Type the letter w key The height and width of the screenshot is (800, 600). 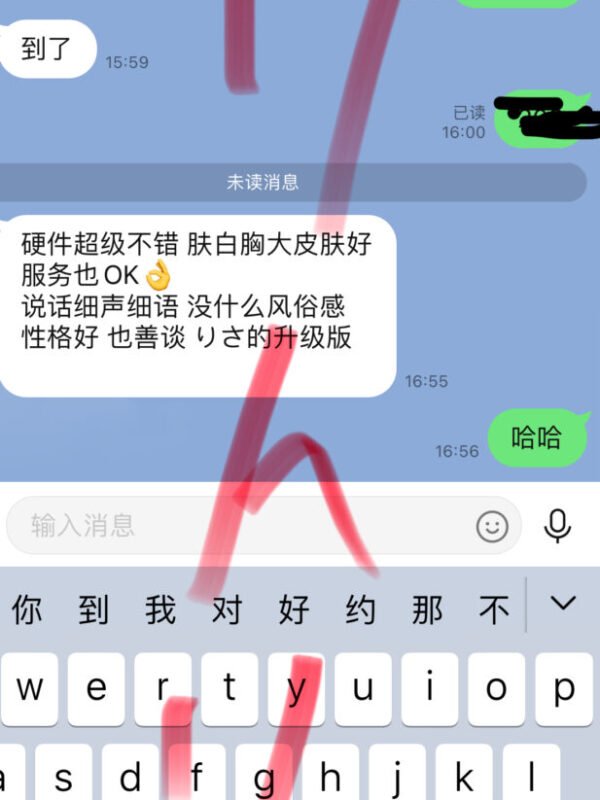[x=30, y=689]
